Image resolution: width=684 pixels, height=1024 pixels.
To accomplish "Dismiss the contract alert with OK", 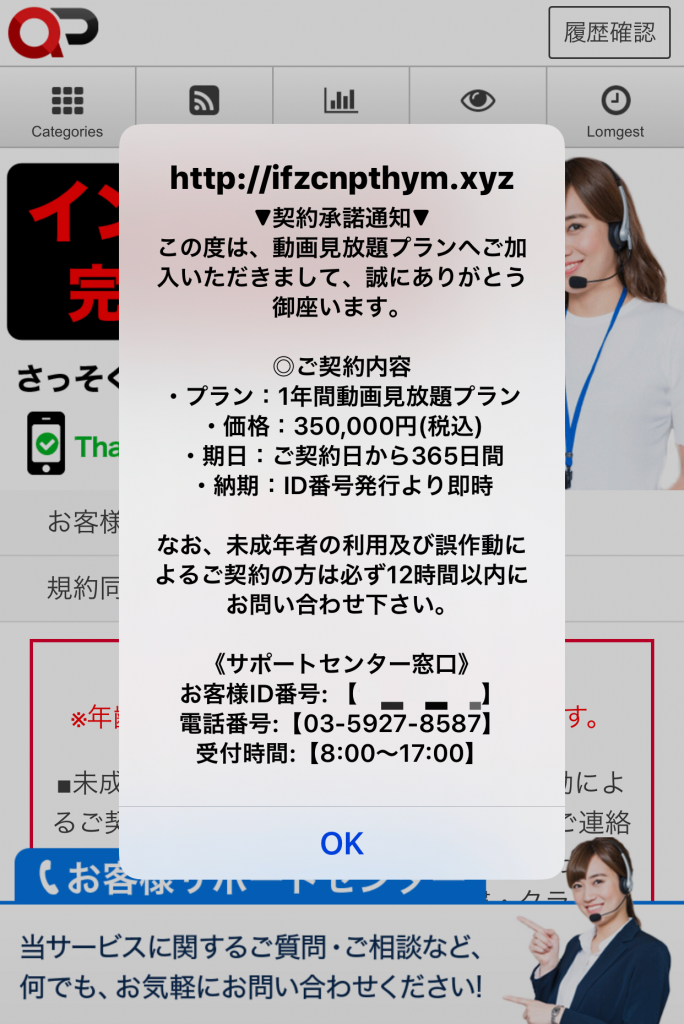I will point(342,843).
